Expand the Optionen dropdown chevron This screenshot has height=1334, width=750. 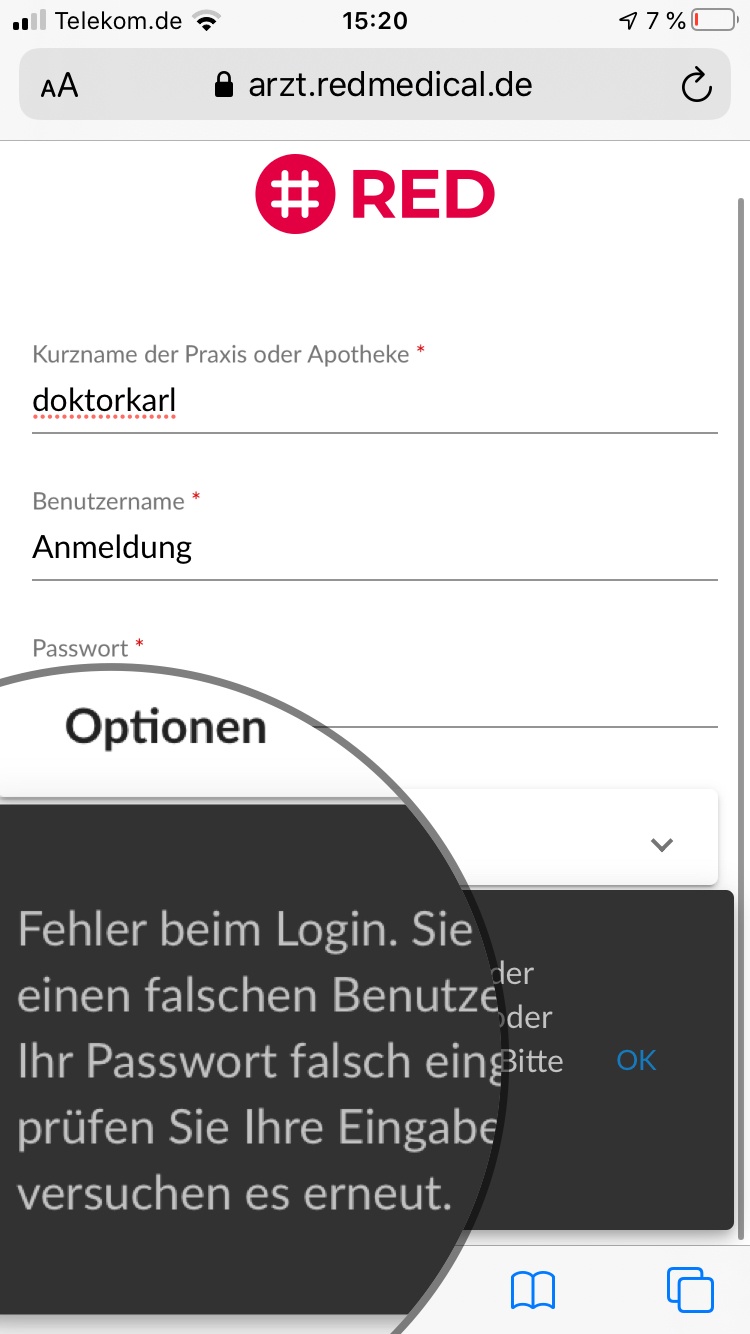click(661, 844)
